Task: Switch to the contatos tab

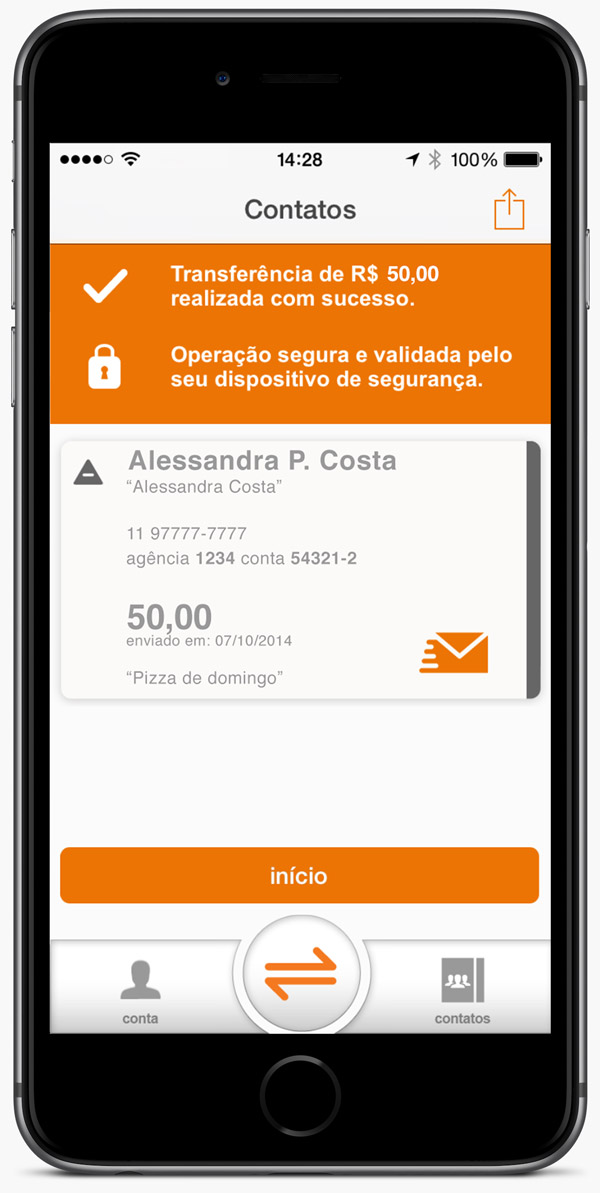Action: tap(462, 991)
